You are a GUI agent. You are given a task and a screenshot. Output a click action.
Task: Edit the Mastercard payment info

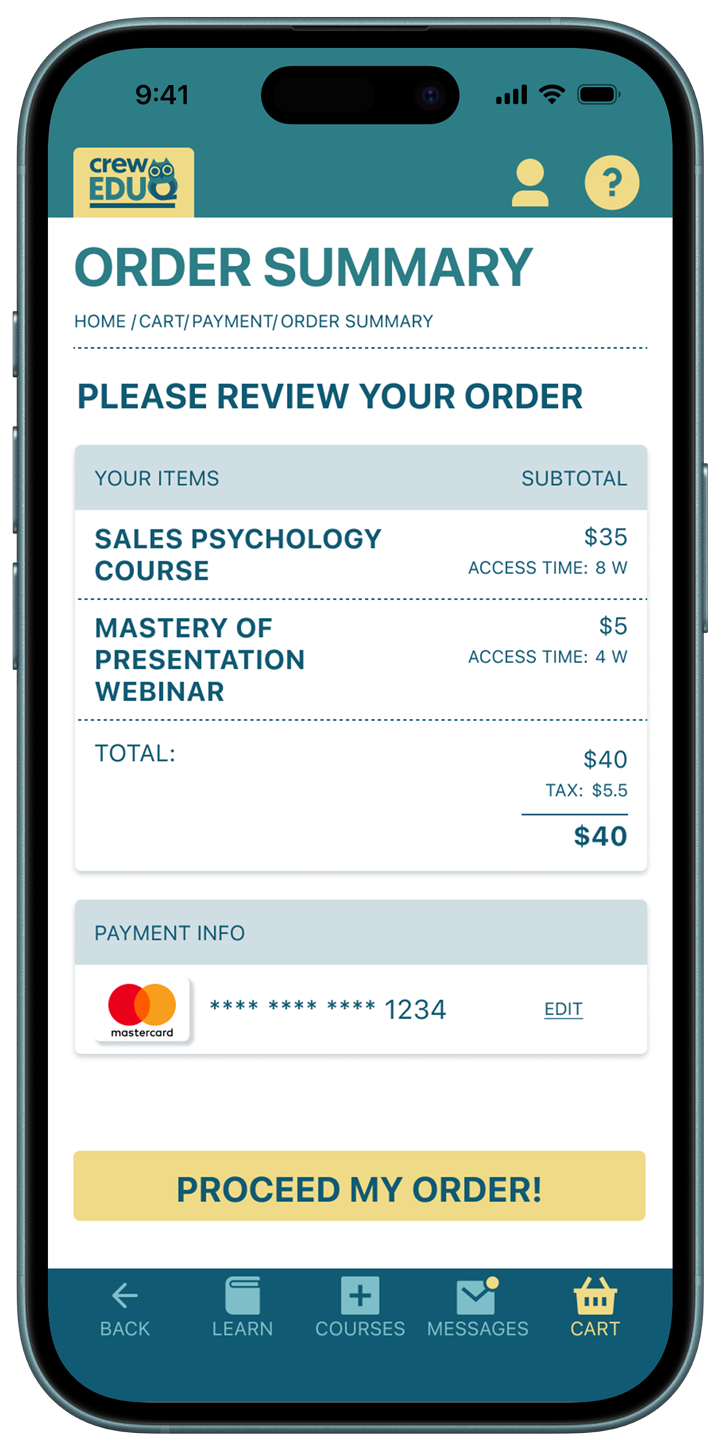pos(563,1009)
